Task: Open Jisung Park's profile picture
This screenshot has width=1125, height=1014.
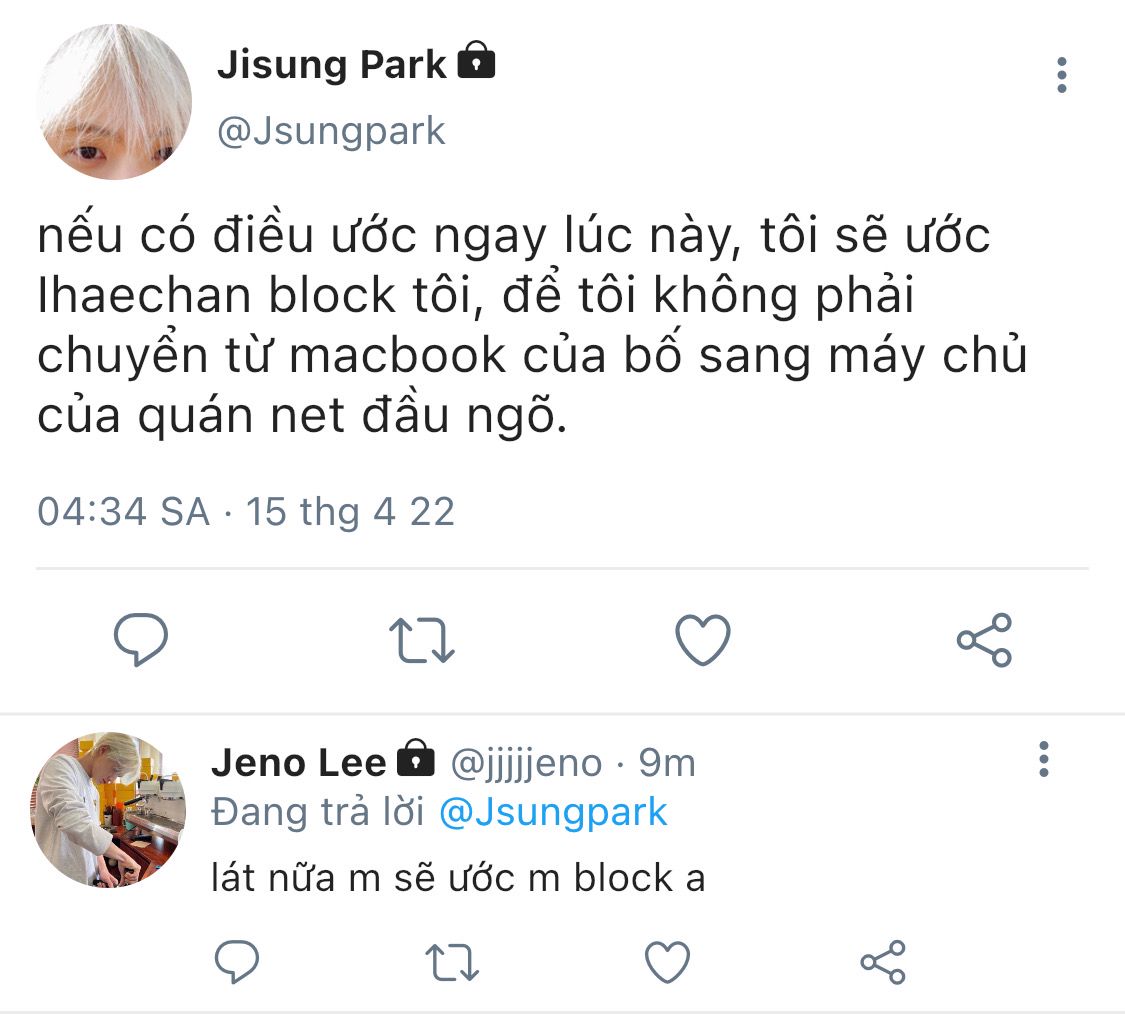Action: click(114, 102)
